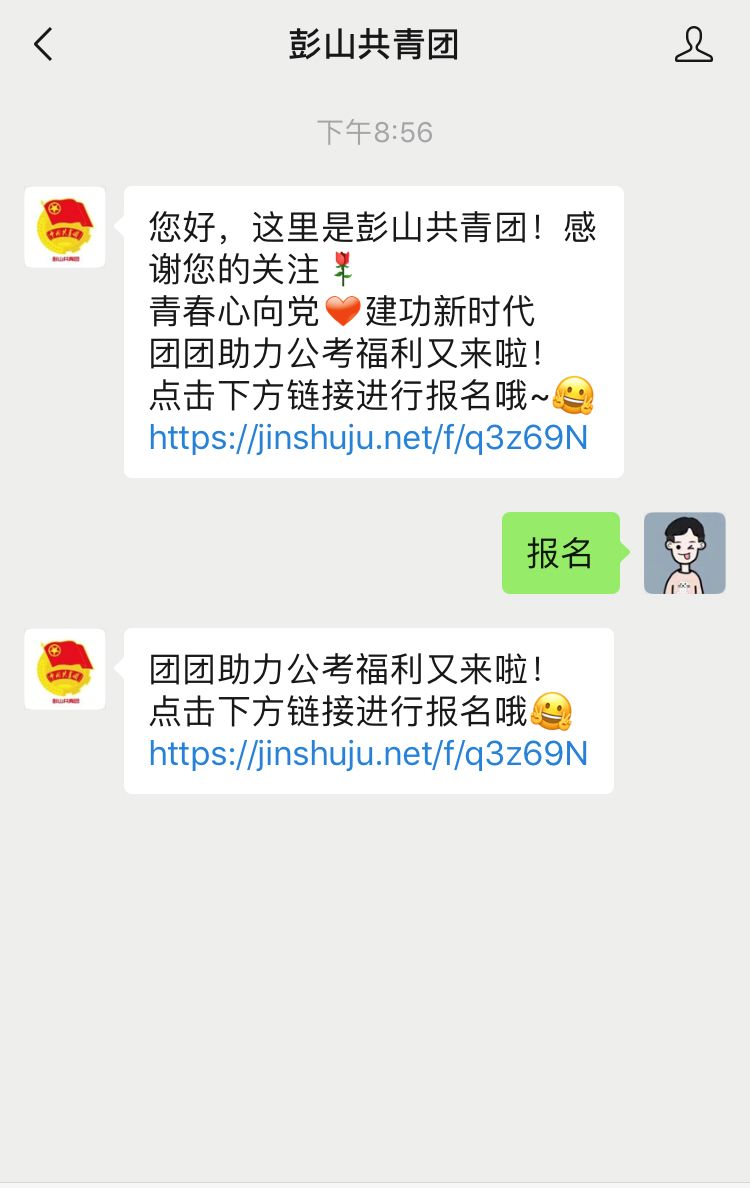Tap the back arrow to leave the chat
The image size is (750, 1188).
tap(42, 45)
